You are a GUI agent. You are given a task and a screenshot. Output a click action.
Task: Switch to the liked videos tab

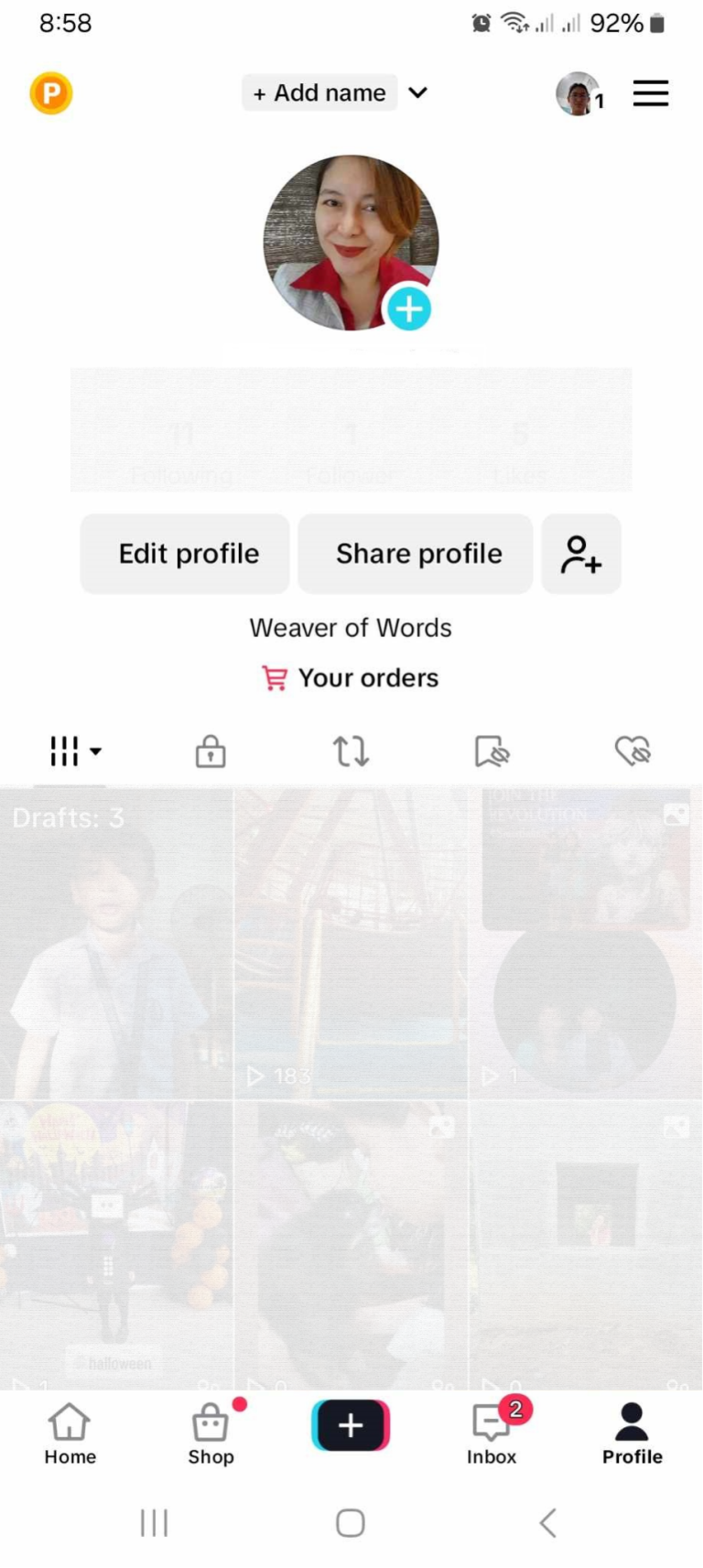[633, 752]
